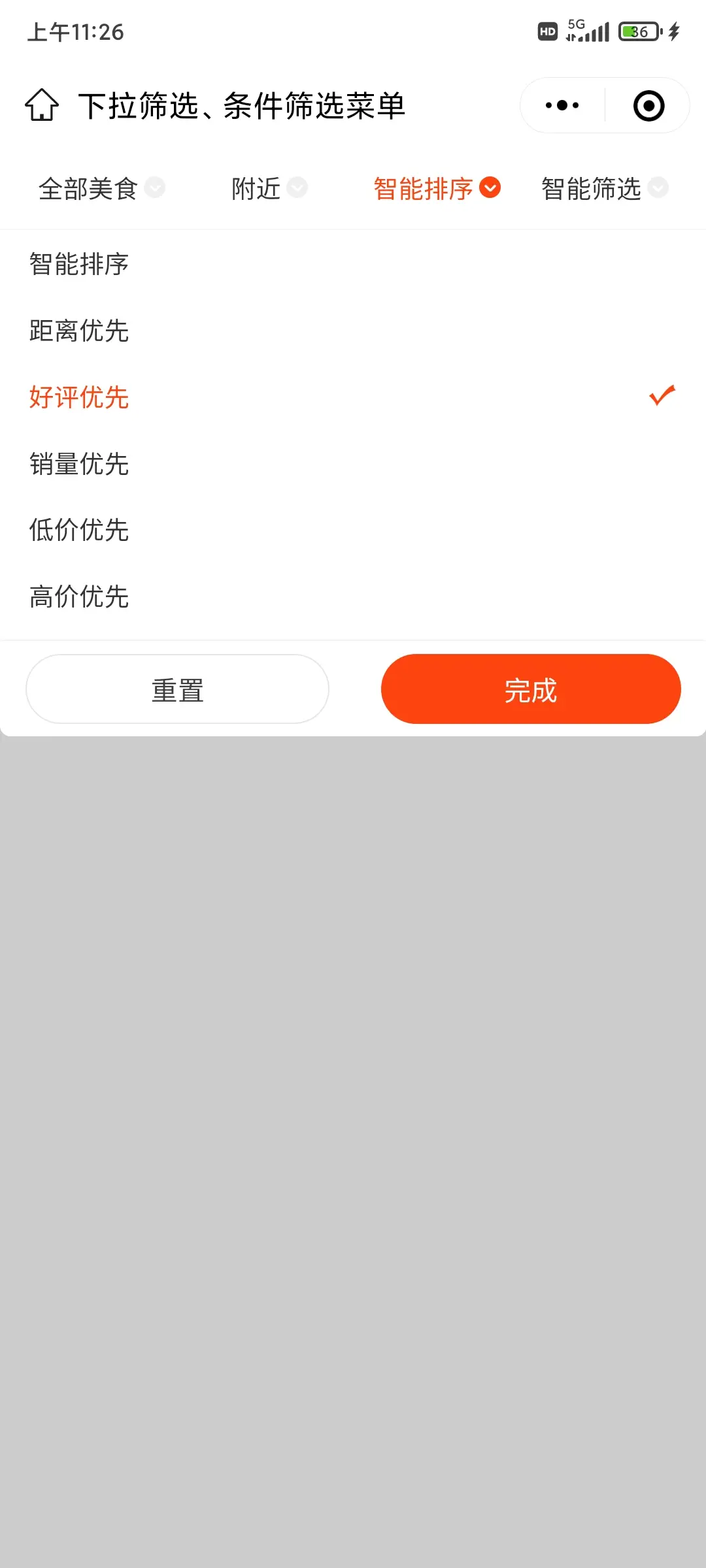
Task: Choose 高价优先 sorting
Action: tap(79, 596)
